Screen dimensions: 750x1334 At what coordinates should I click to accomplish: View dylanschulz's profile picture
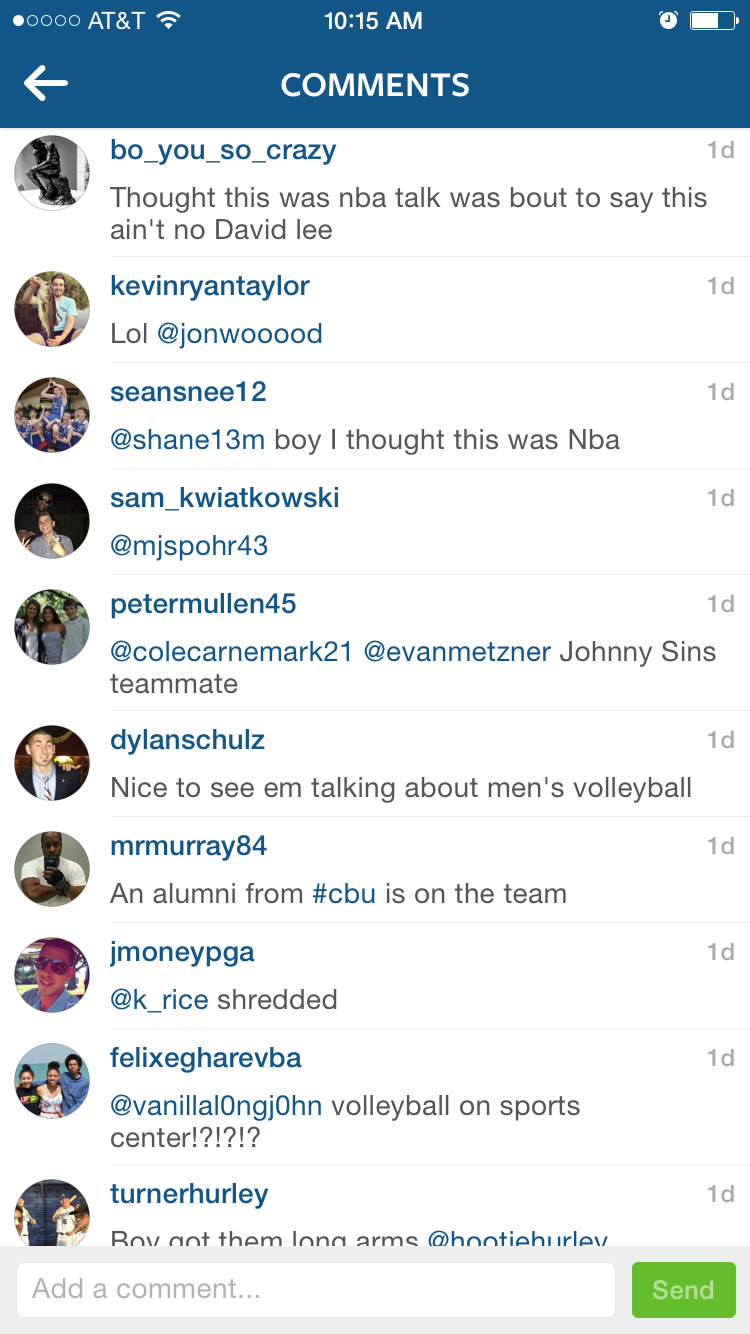[x=52, y=763]
